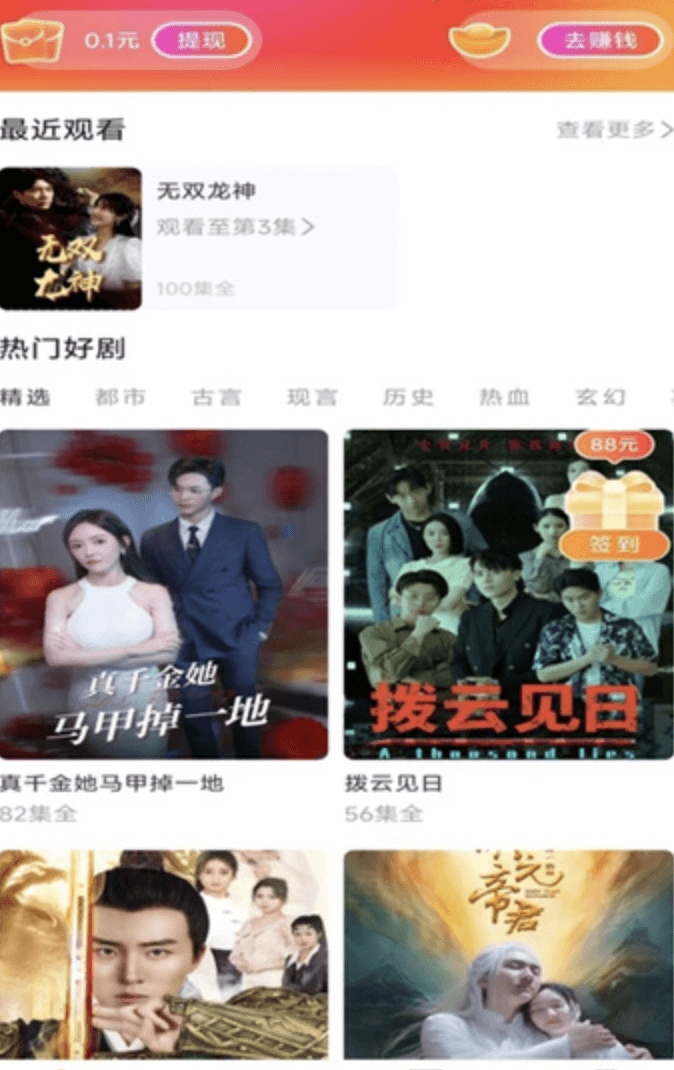The width and height of the screenshot is (674, 1070).
Task: Switch to the 历史 tab
Action: coord(408,397)
